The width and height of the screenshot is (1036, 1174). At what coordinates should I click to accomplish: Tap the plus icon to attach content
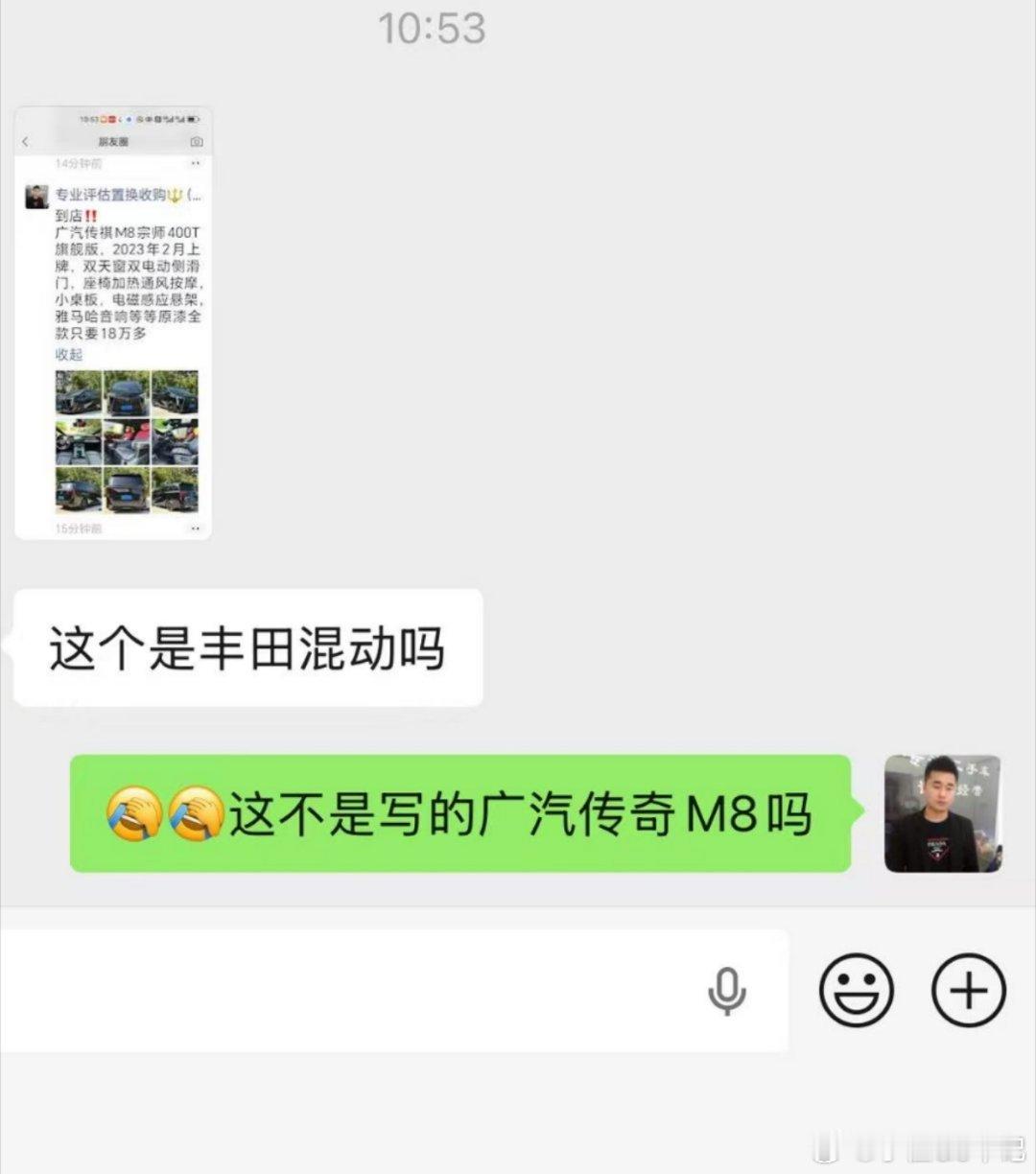(968, 992)
